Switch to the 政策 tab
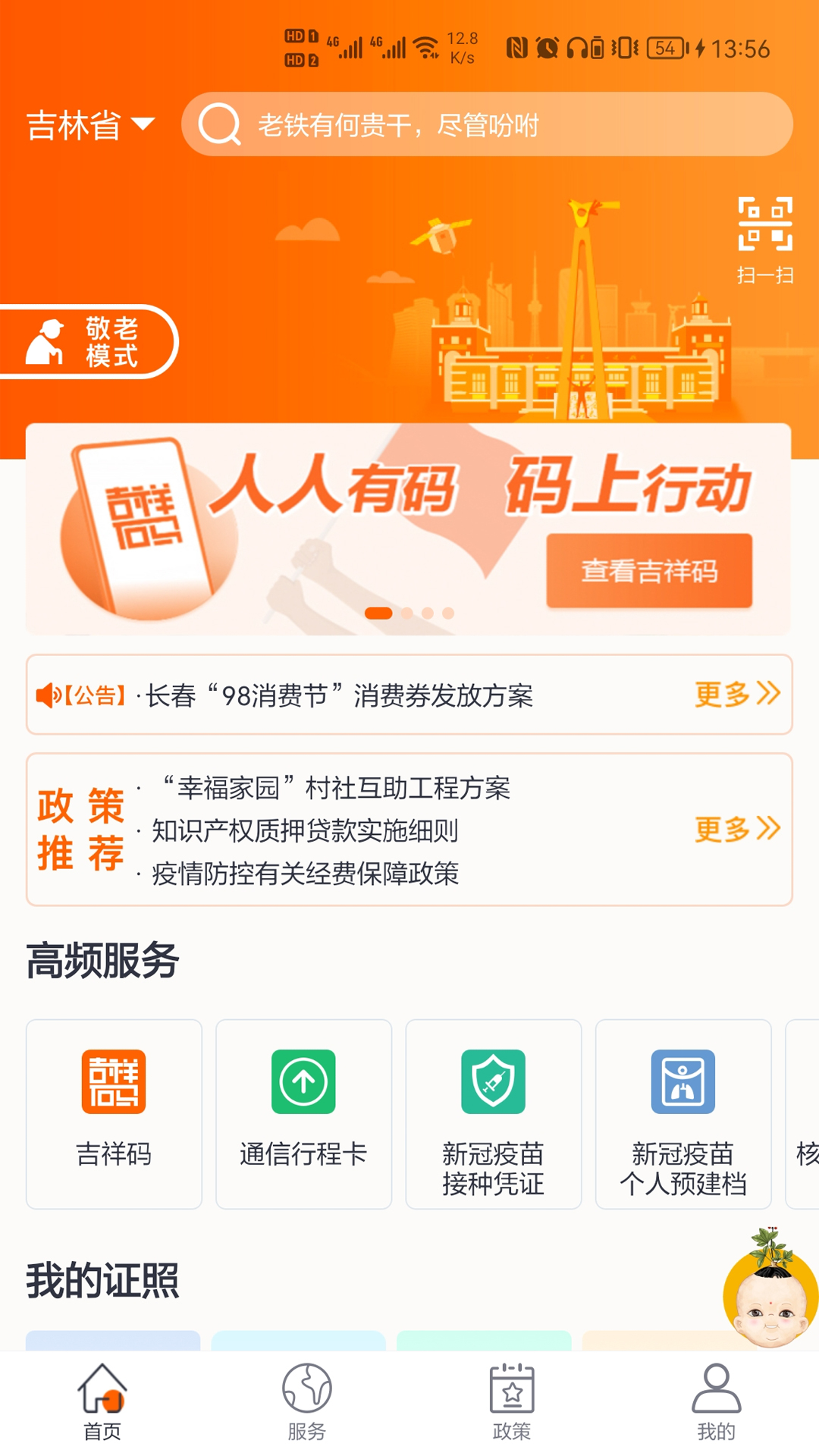Screen dimensions: 819x1456 click(x=512, y=1403)
